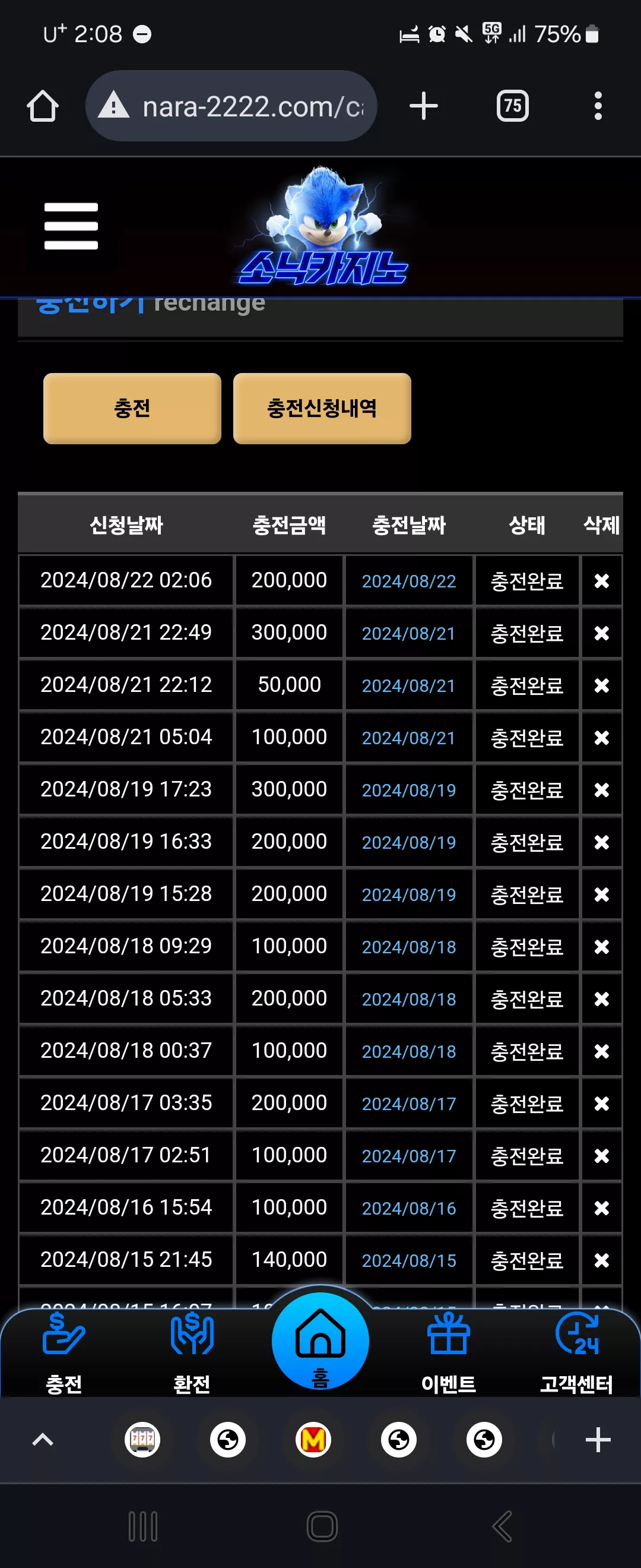Open the hamburger menu
Viewport: 641px width, 1568px height.
pyautogui.click(x=71, y=226)
